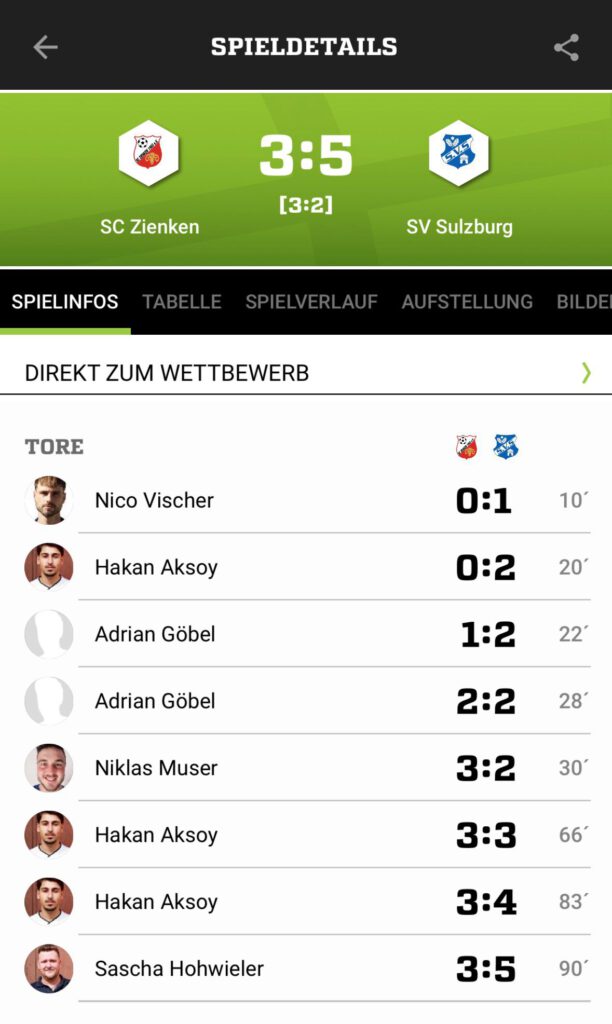Open the Aufstellung tab
The width and height of the screenshot is (612, 1024).
[x=467, y=301]
